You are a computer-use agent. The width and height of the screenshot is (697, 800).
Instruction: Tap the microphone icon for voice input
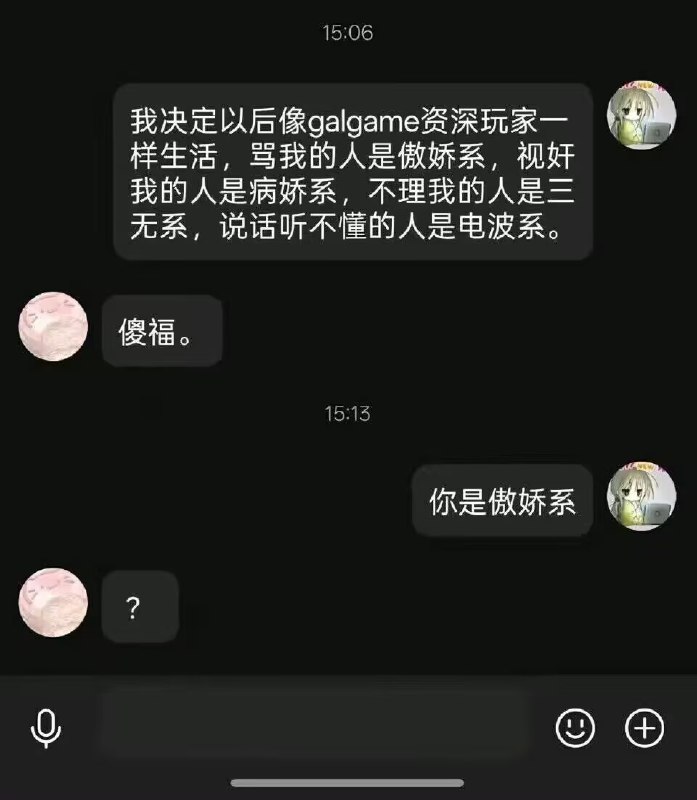point(46,727)
